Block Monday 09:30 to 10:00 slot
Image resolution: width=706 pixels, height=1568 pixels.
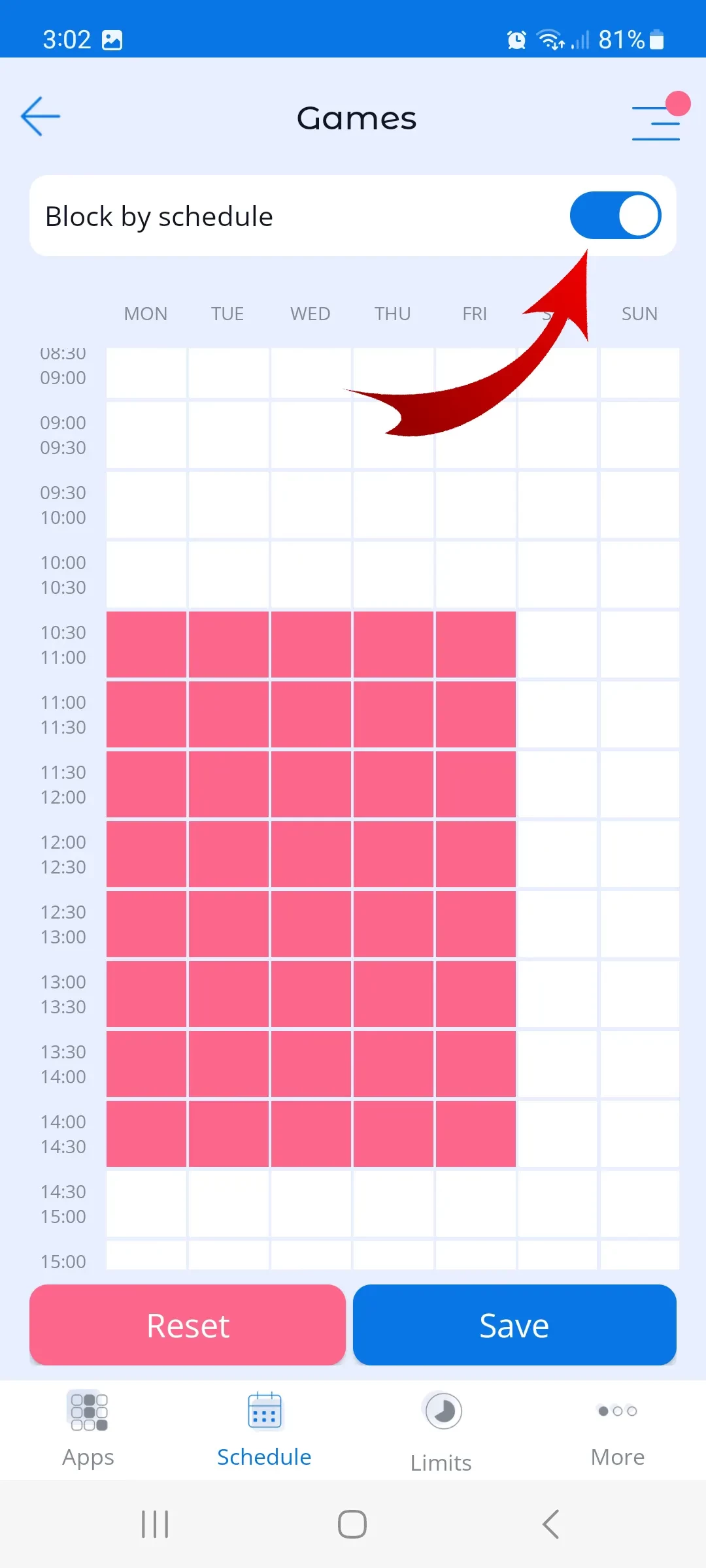click(x=146, y=504)
